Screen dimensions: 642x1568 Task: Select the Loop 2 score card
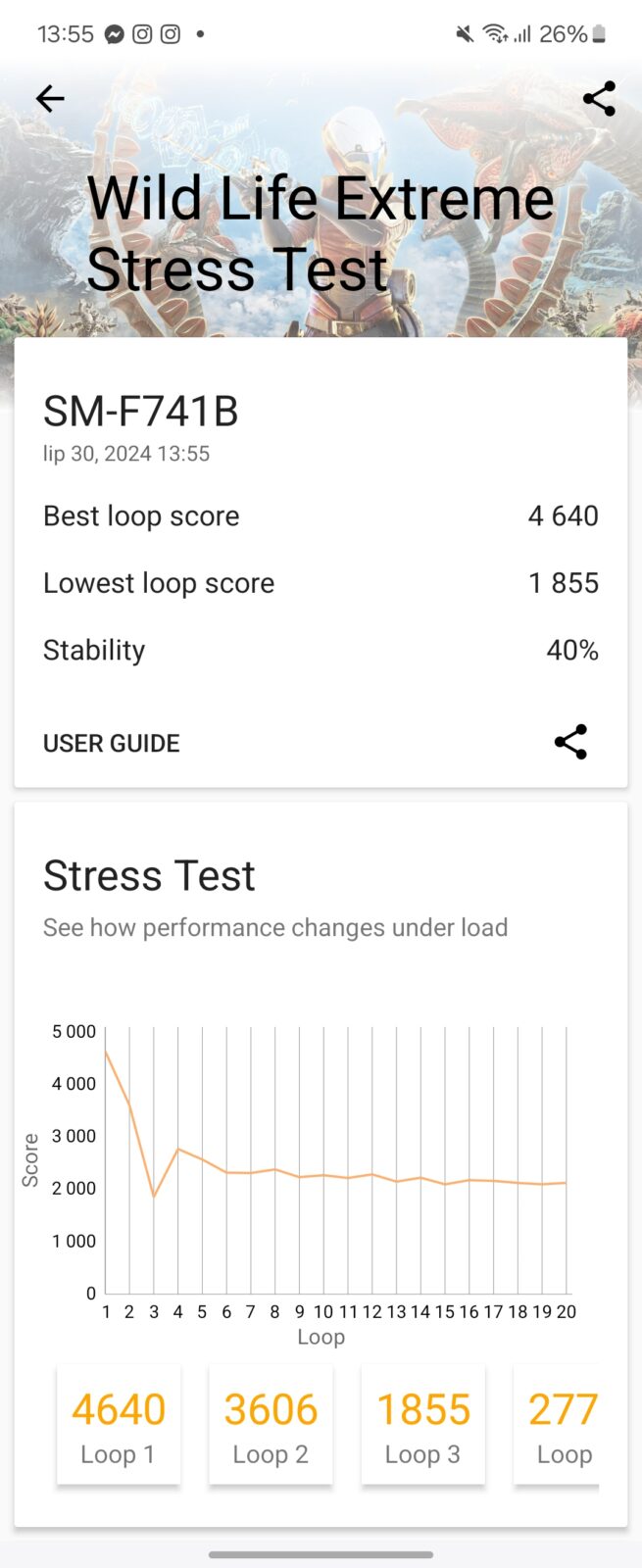271,1426
